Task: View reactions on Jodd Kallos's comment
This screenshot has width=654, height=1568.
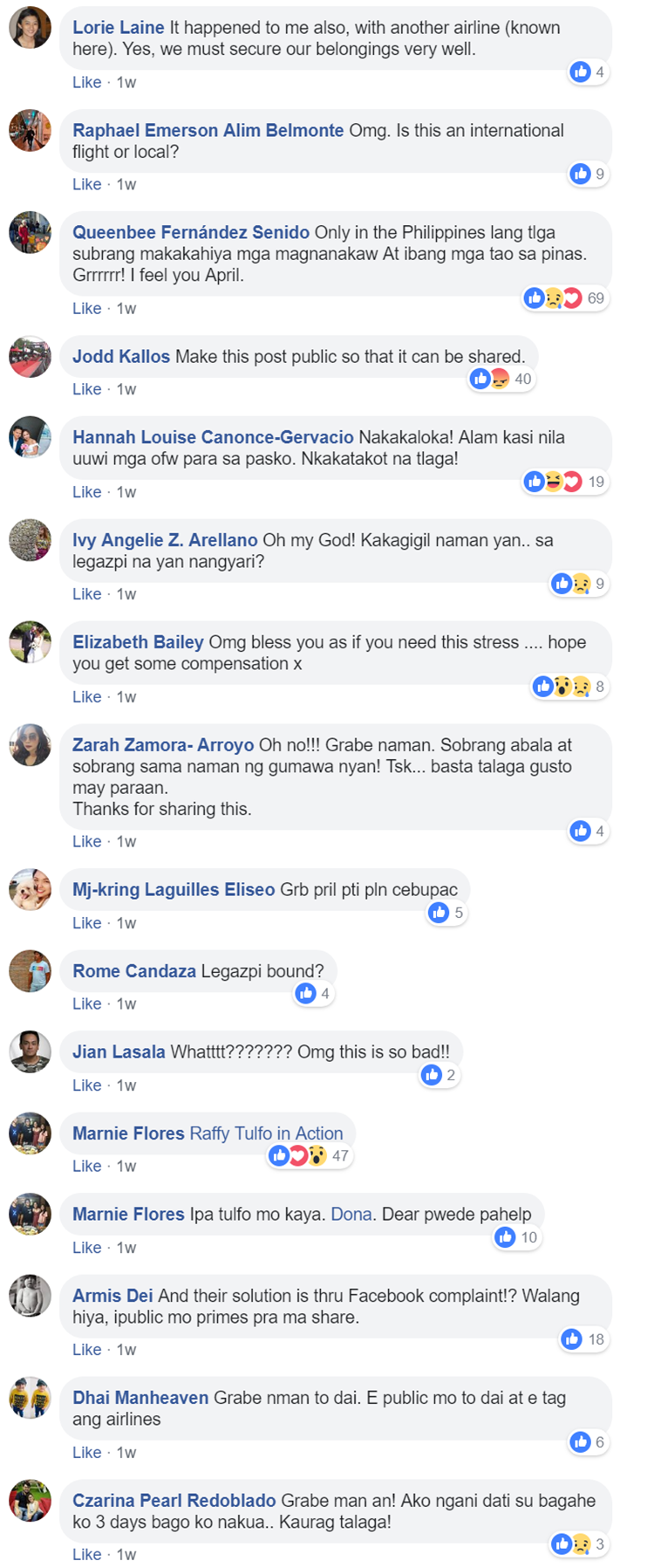Action: pos(501,379)
